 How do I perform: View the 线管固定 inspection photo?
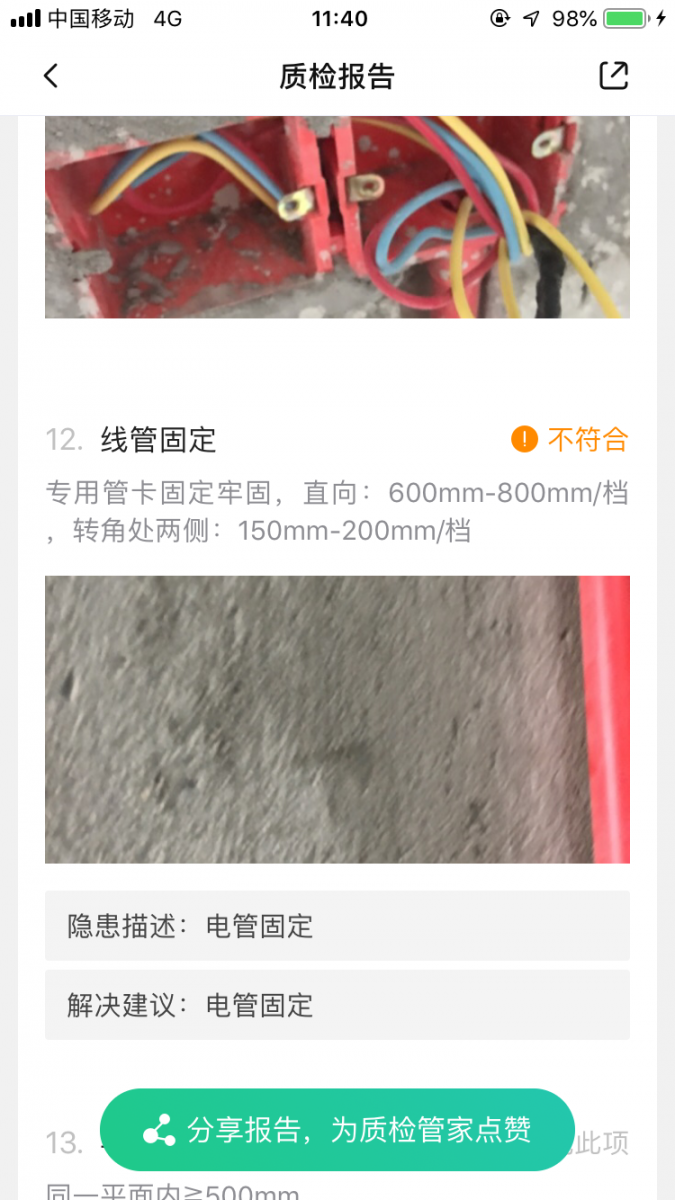pyautogui.click(x=337, y=719)
